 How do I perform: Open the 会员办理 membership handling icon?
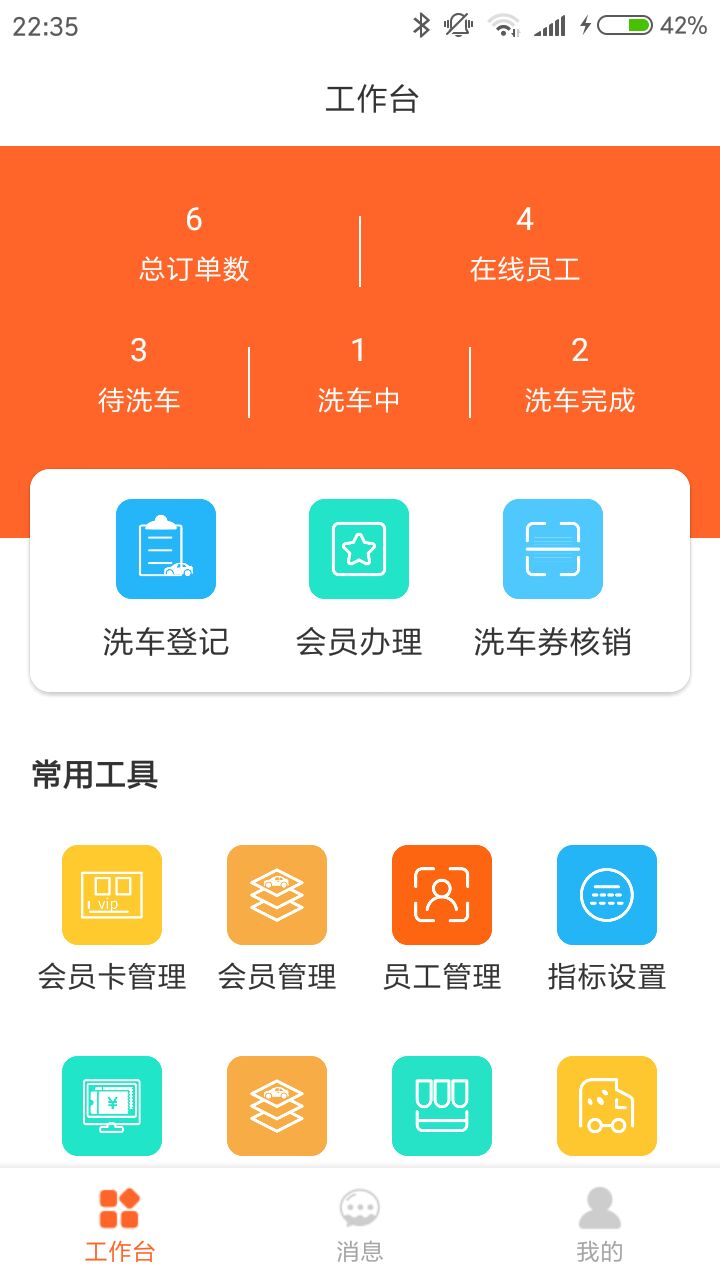(358, 548)
